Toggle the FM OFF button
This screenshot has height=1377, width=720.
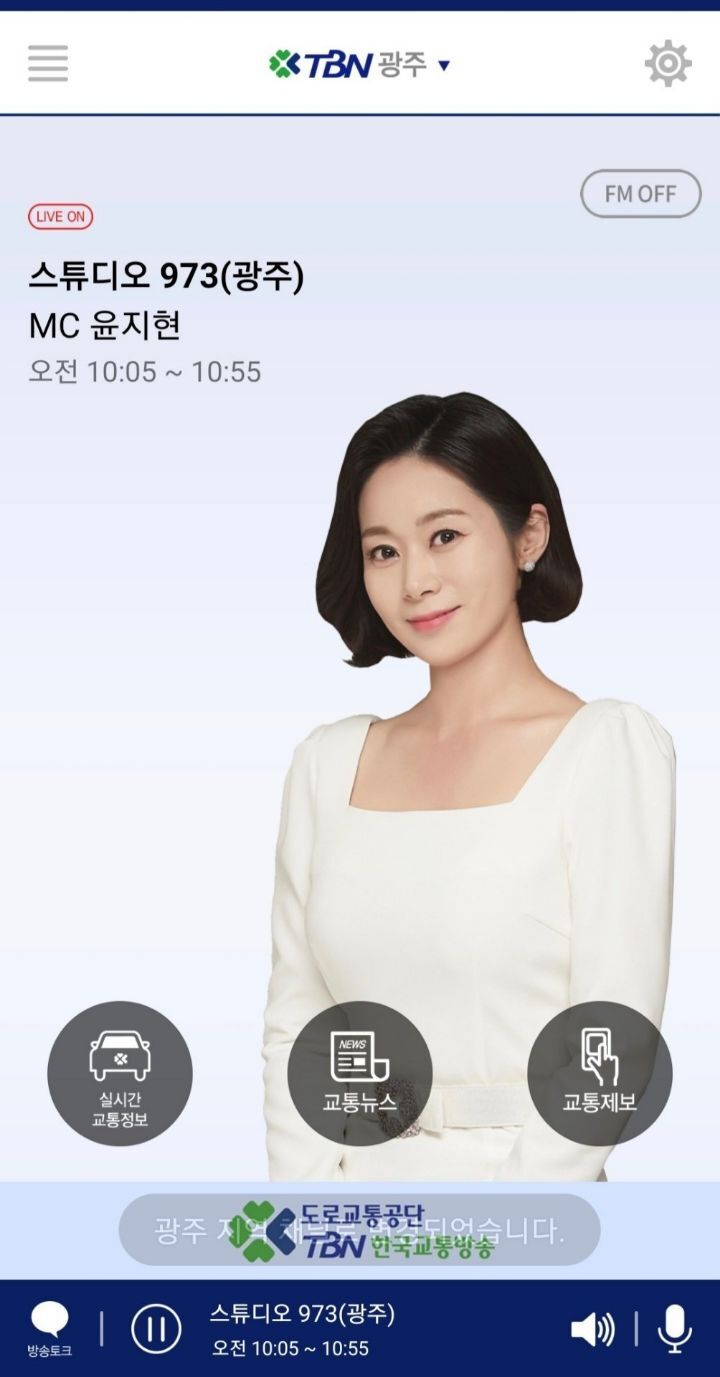tap(641, 194)
